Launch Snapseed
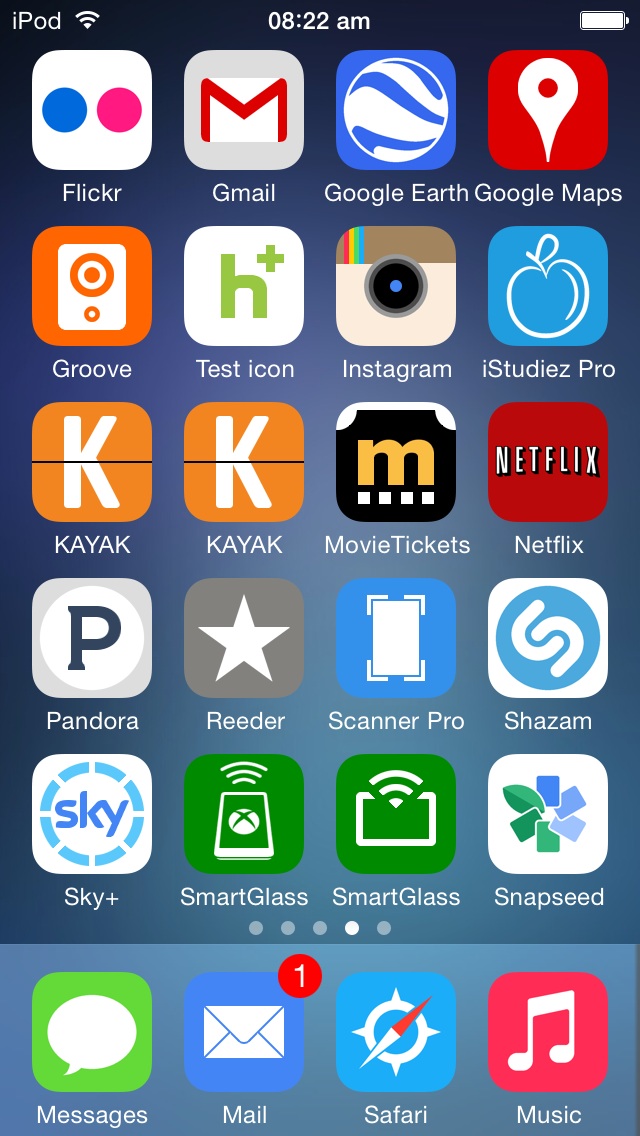 pyautogui.click(x=548, y=814)
